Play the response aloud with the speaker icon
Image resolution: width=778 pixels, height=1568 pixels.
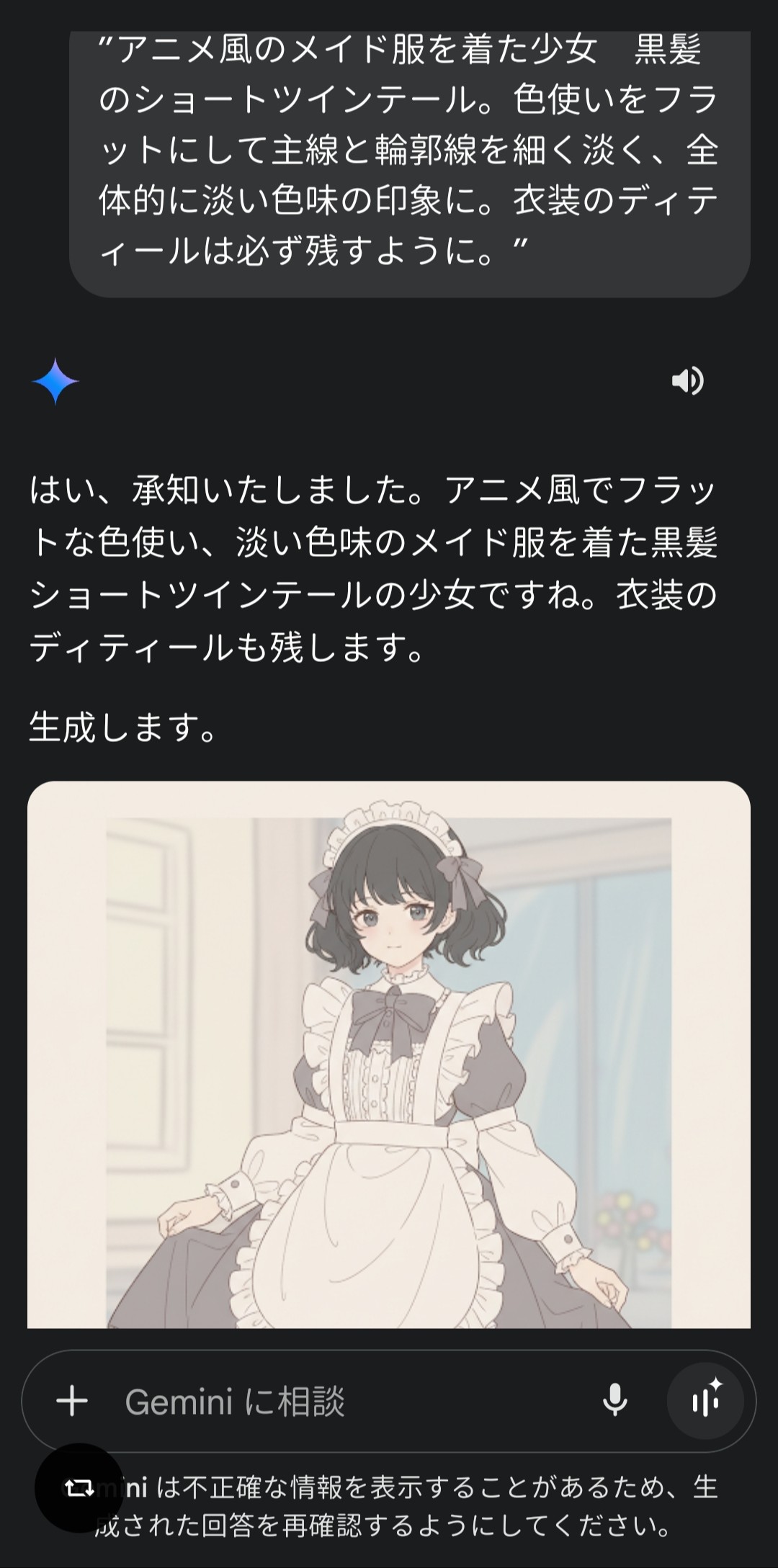(x=687, y=381)
